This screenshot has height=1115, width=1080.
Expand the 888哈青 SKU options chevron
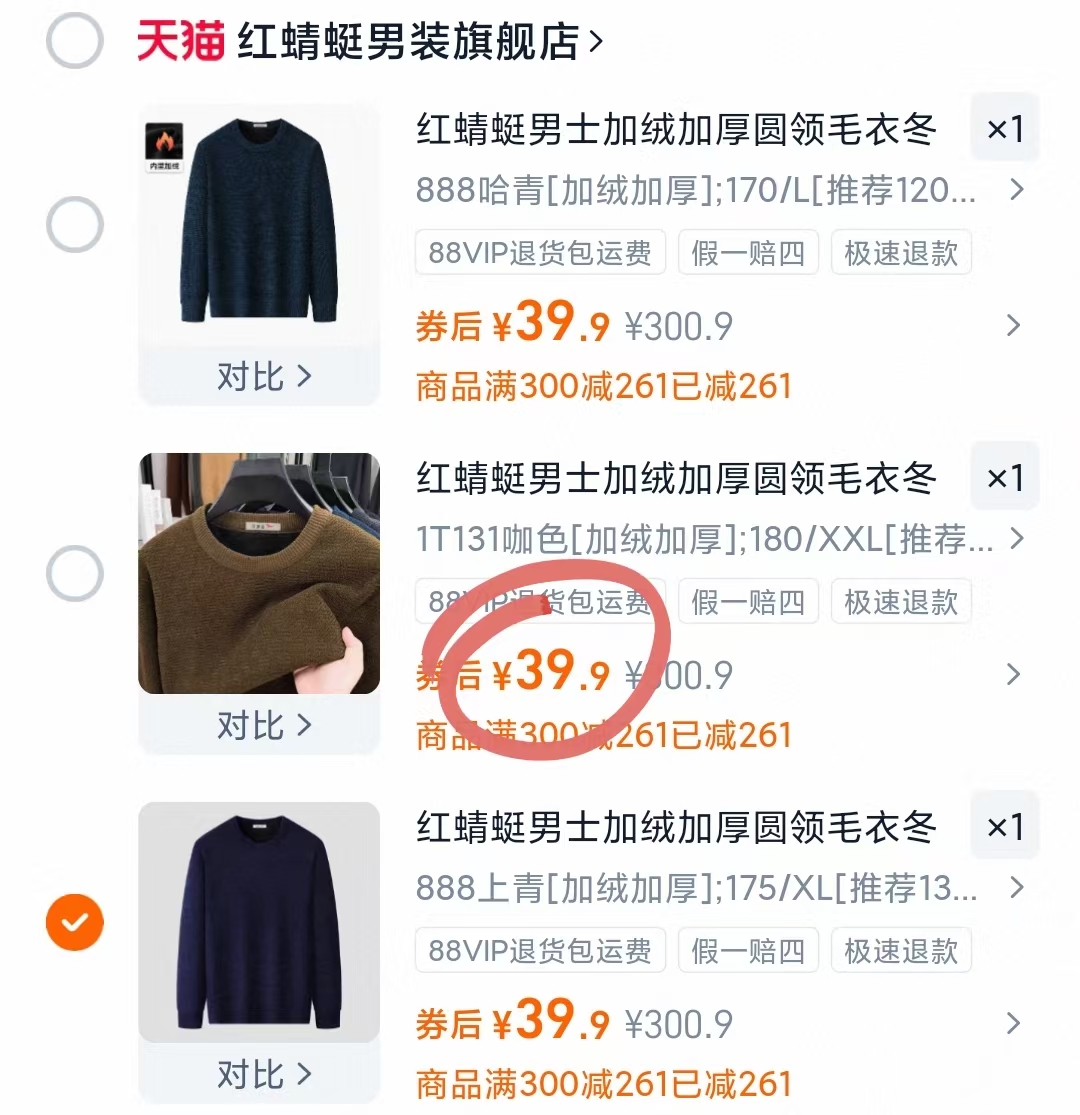tap(1017, 189)
